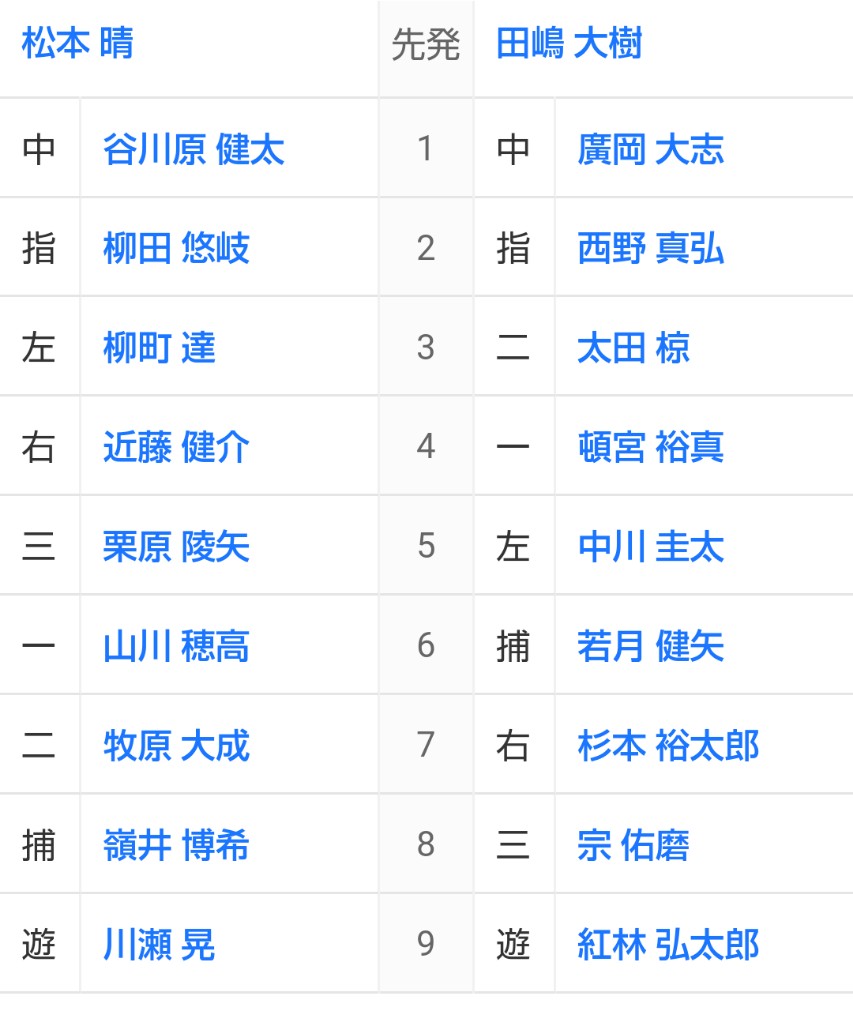Tap the 太田 椋 player link

633,348
